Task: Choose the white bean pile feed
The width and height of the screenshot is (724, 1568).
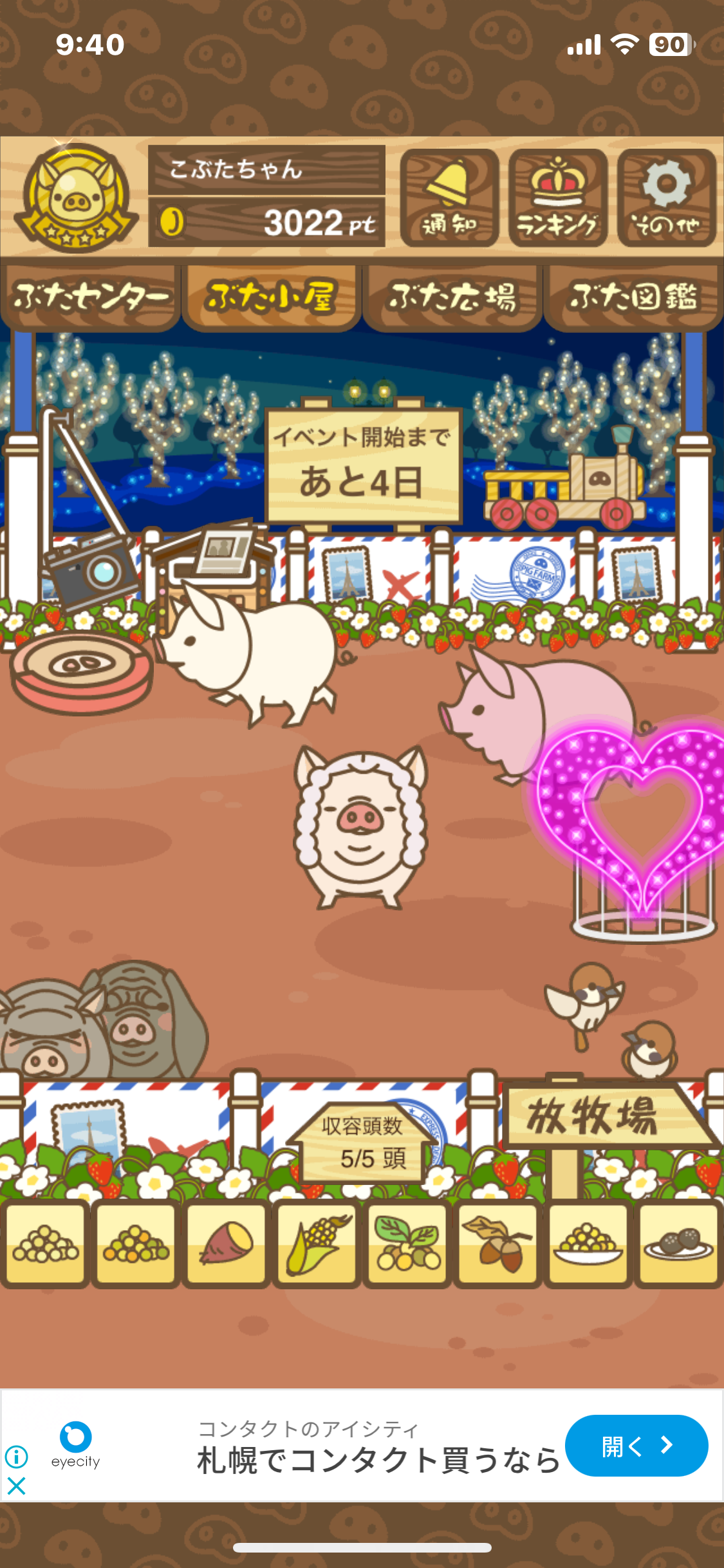Action: tap(45, 1244)
